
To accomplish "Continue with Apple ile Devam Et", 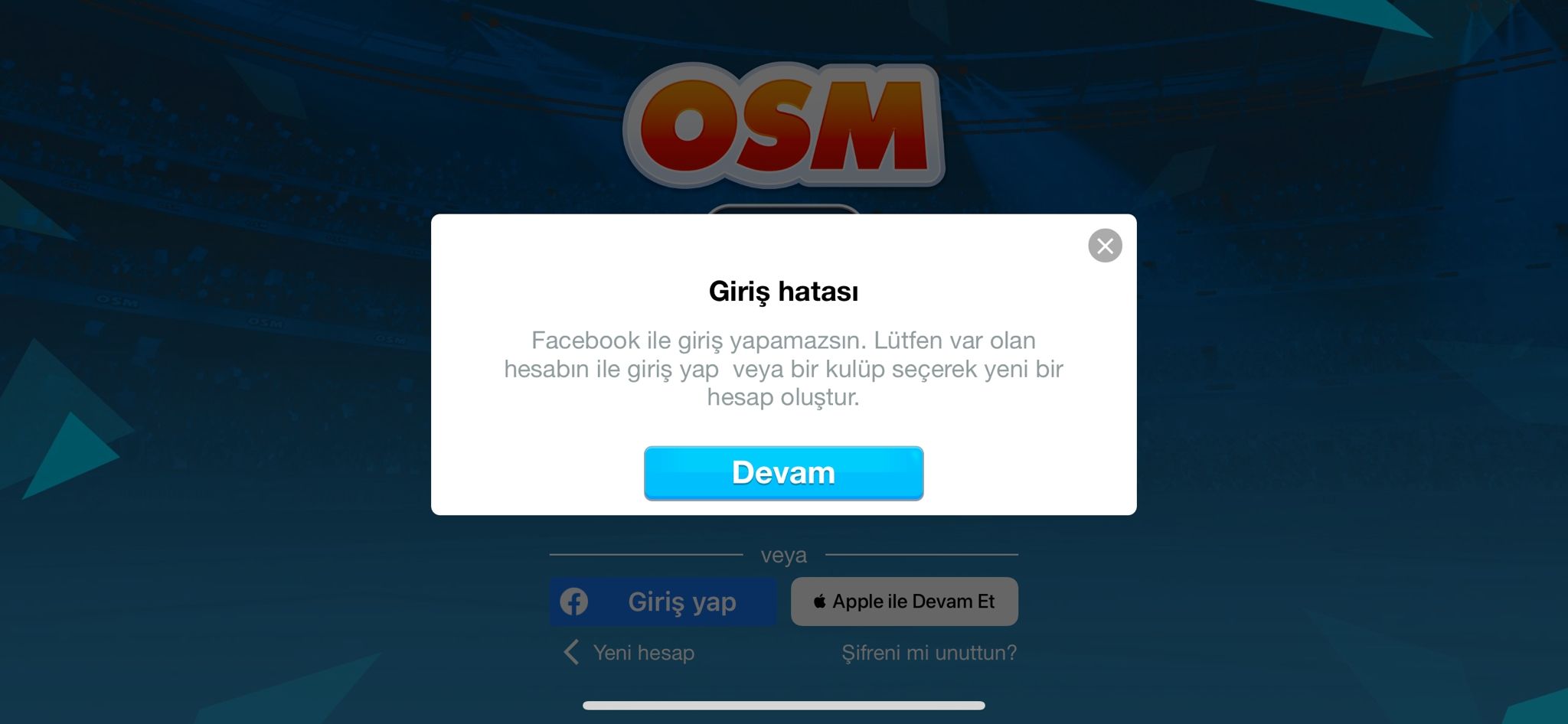I will pyautogui.click(x=904, y=602).
